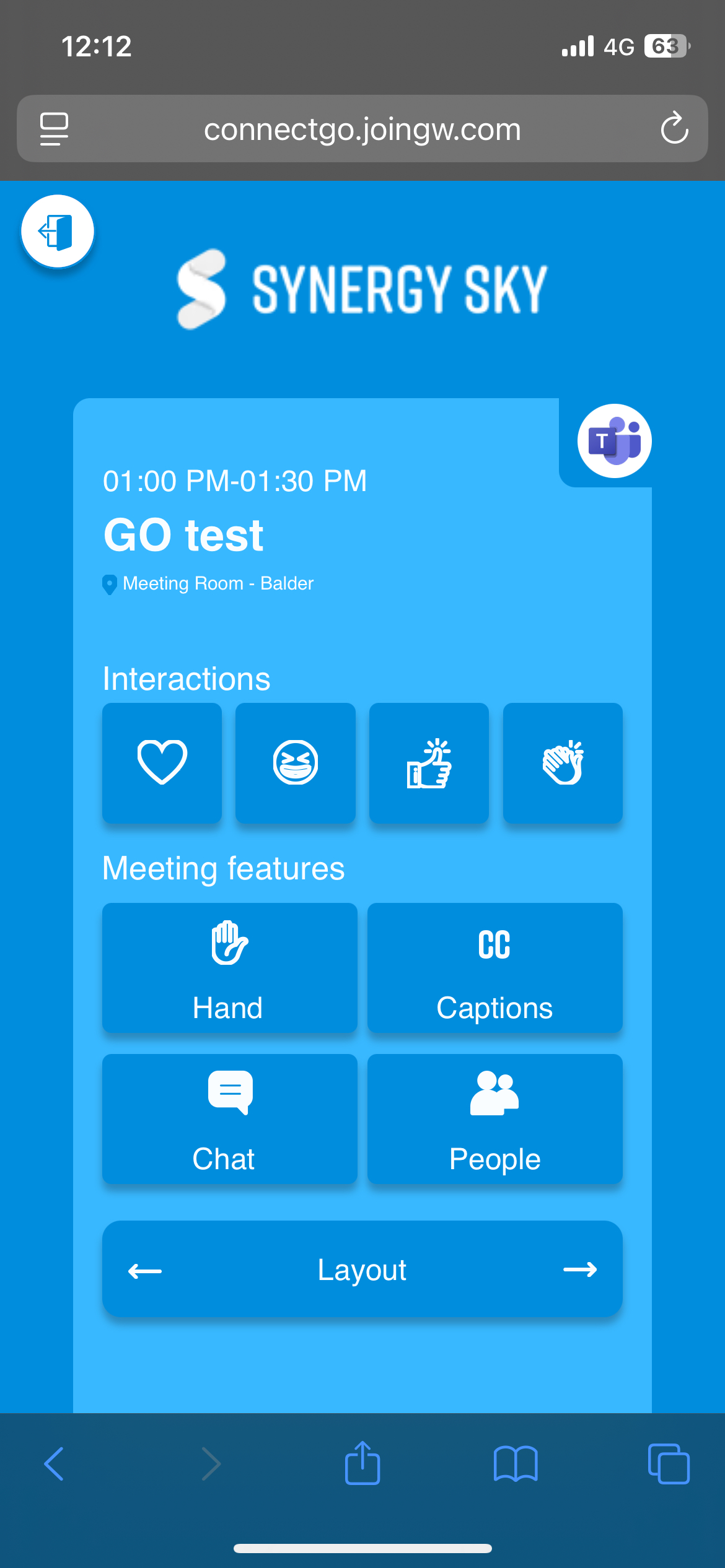View the People list
The height and width of the screenshot is (1568, 725).
(494, 1120)
